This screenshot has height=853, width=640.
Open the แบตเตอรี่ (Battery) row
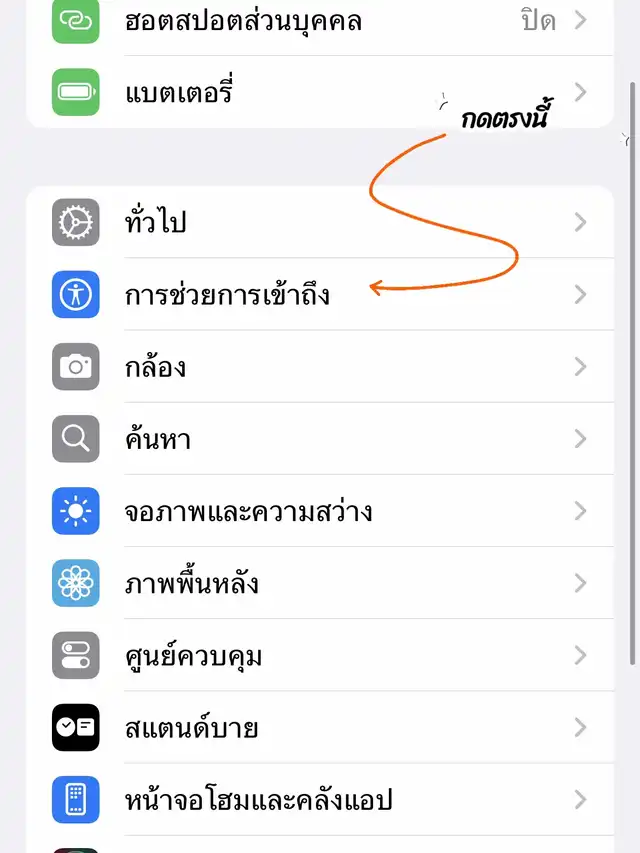coord(320,93)
